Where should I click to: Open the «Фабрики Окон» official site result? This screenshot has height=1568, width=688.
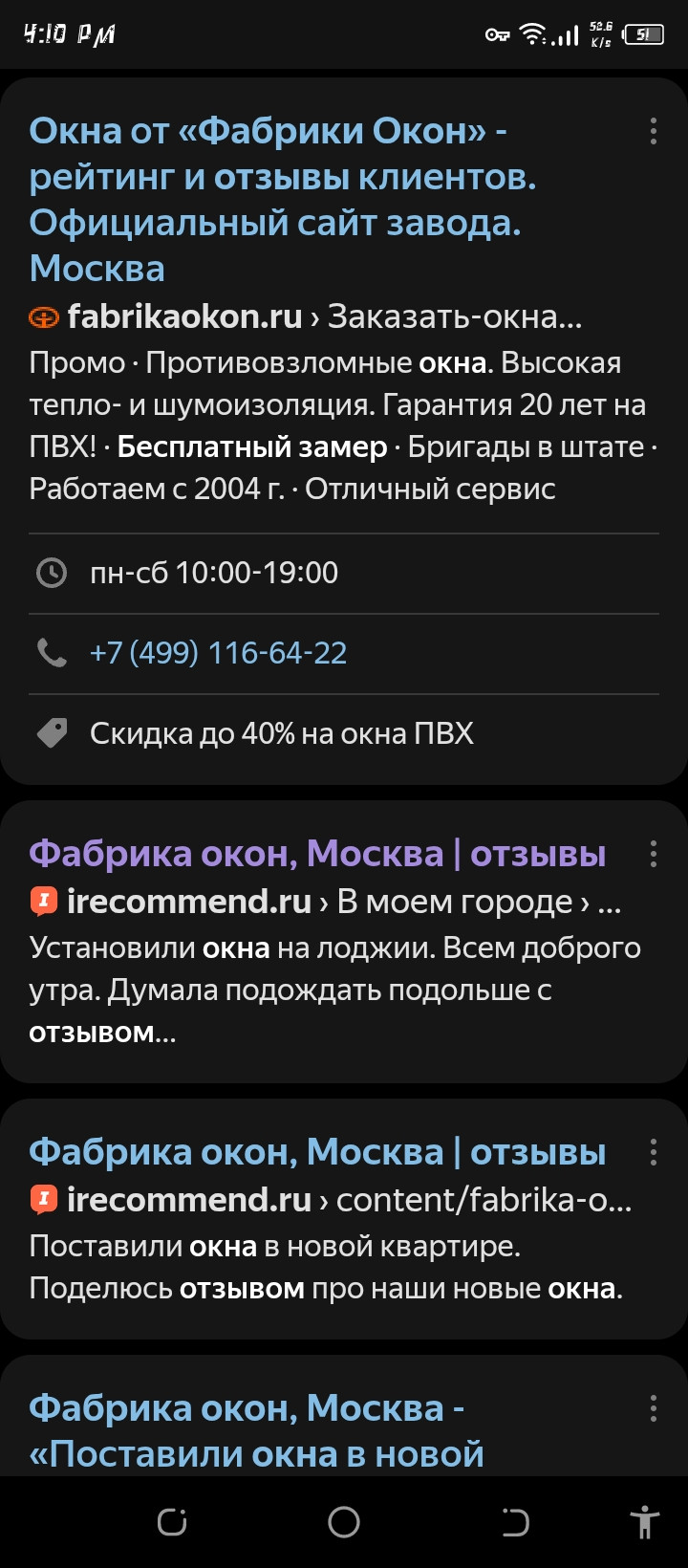(x=282, y=199)
